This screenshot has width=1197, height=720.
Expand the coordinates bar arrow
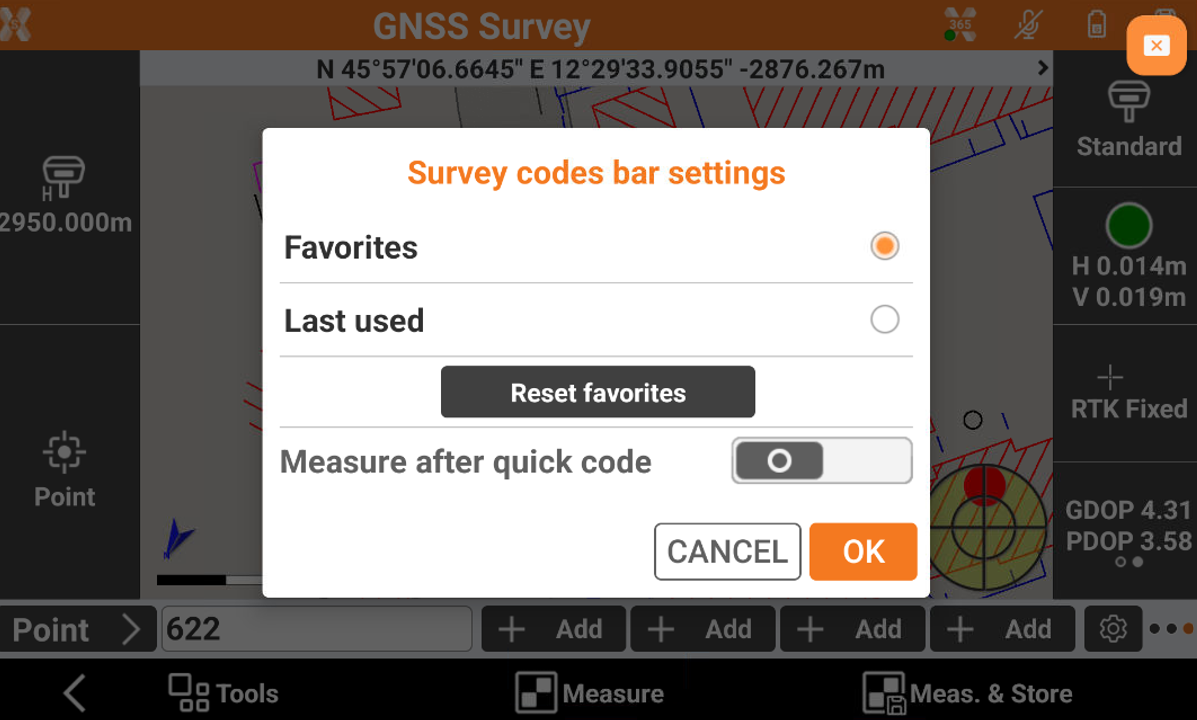coord(1043,68)
